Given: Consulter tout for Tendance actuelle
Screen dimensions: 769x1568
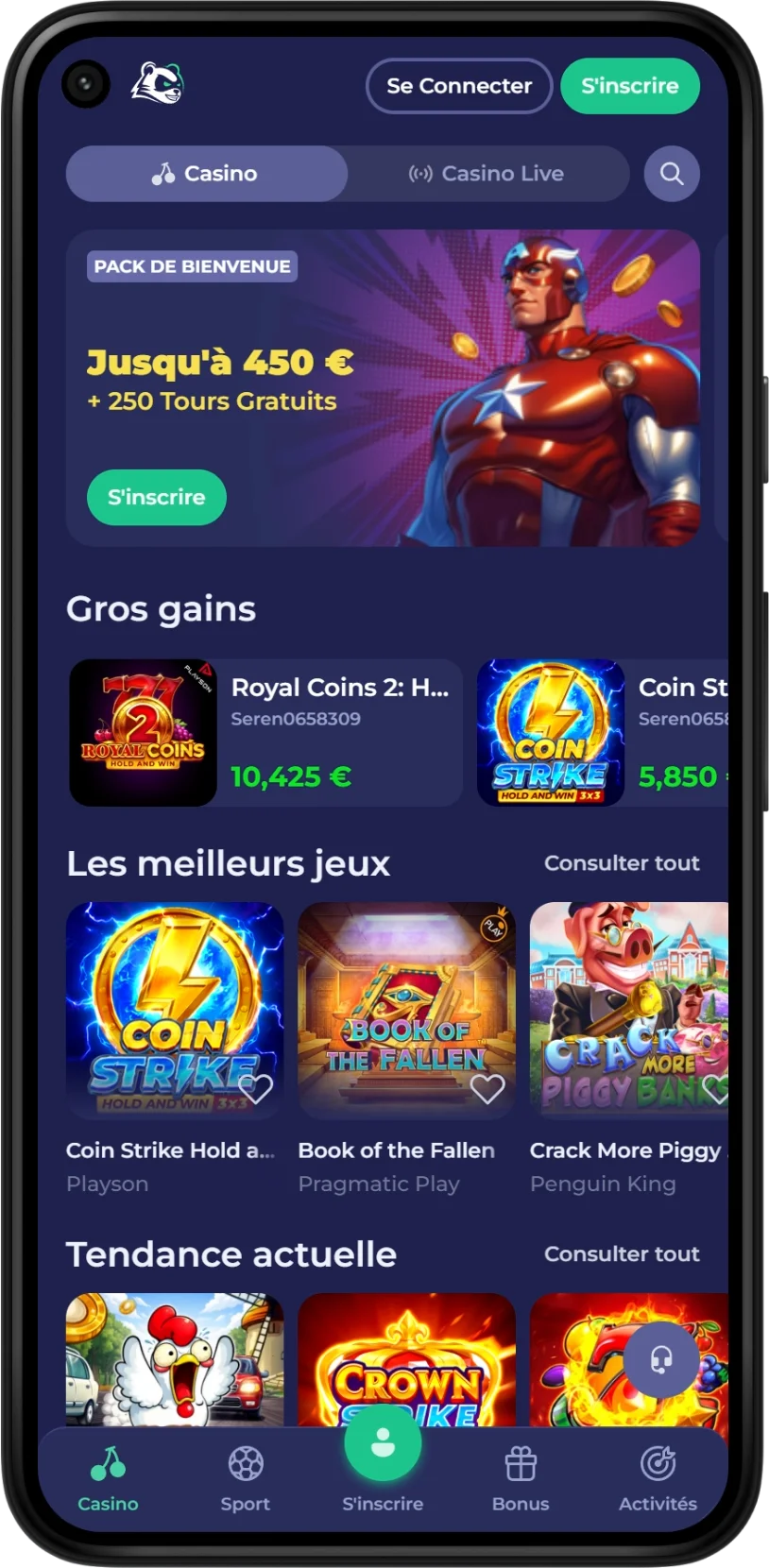Looking at the screenshot, I should point(621,1254).
